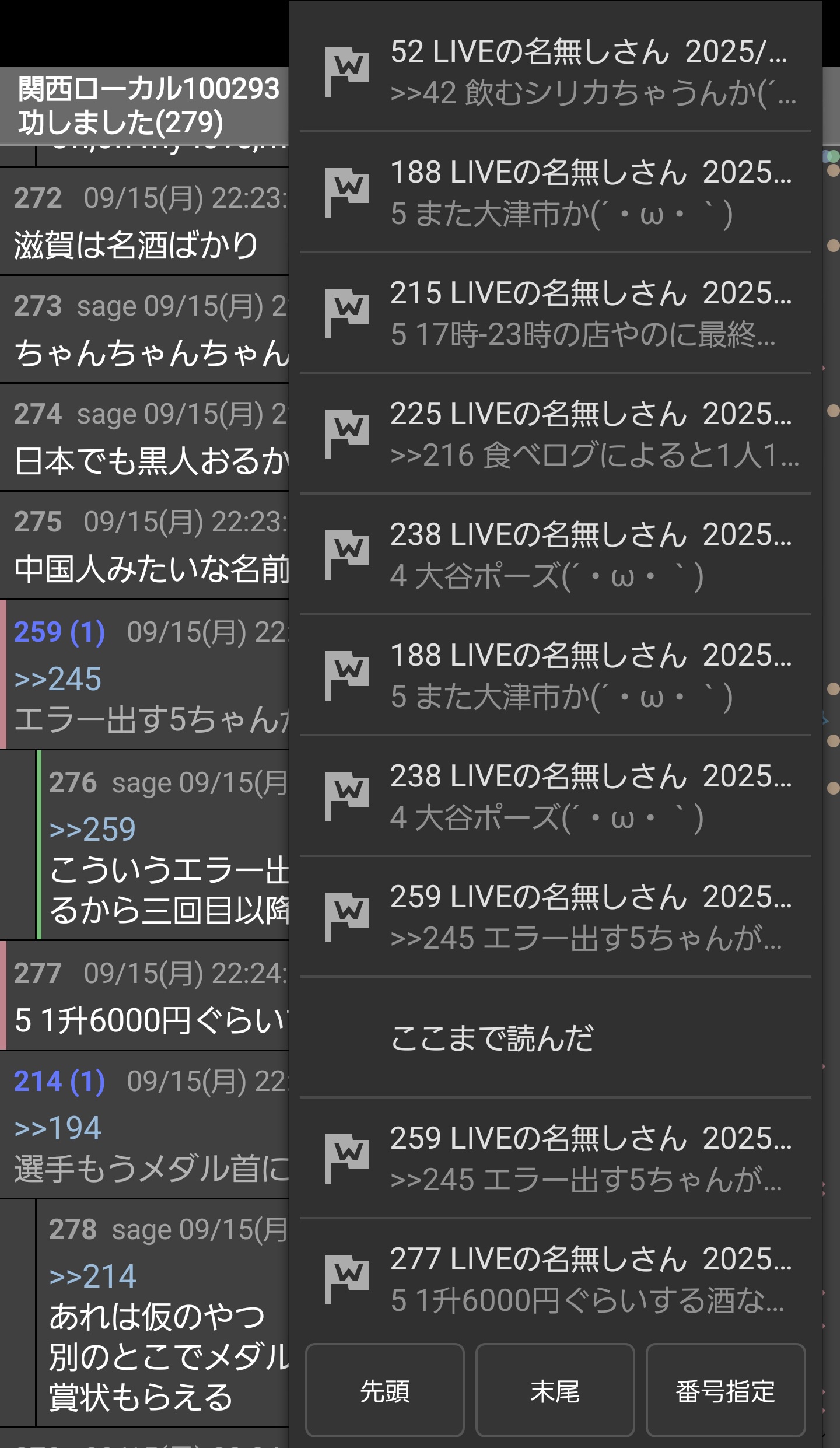Tap 番号指定 to specify a post number
840x1448 pixels.
click(x=726, y=1391)
